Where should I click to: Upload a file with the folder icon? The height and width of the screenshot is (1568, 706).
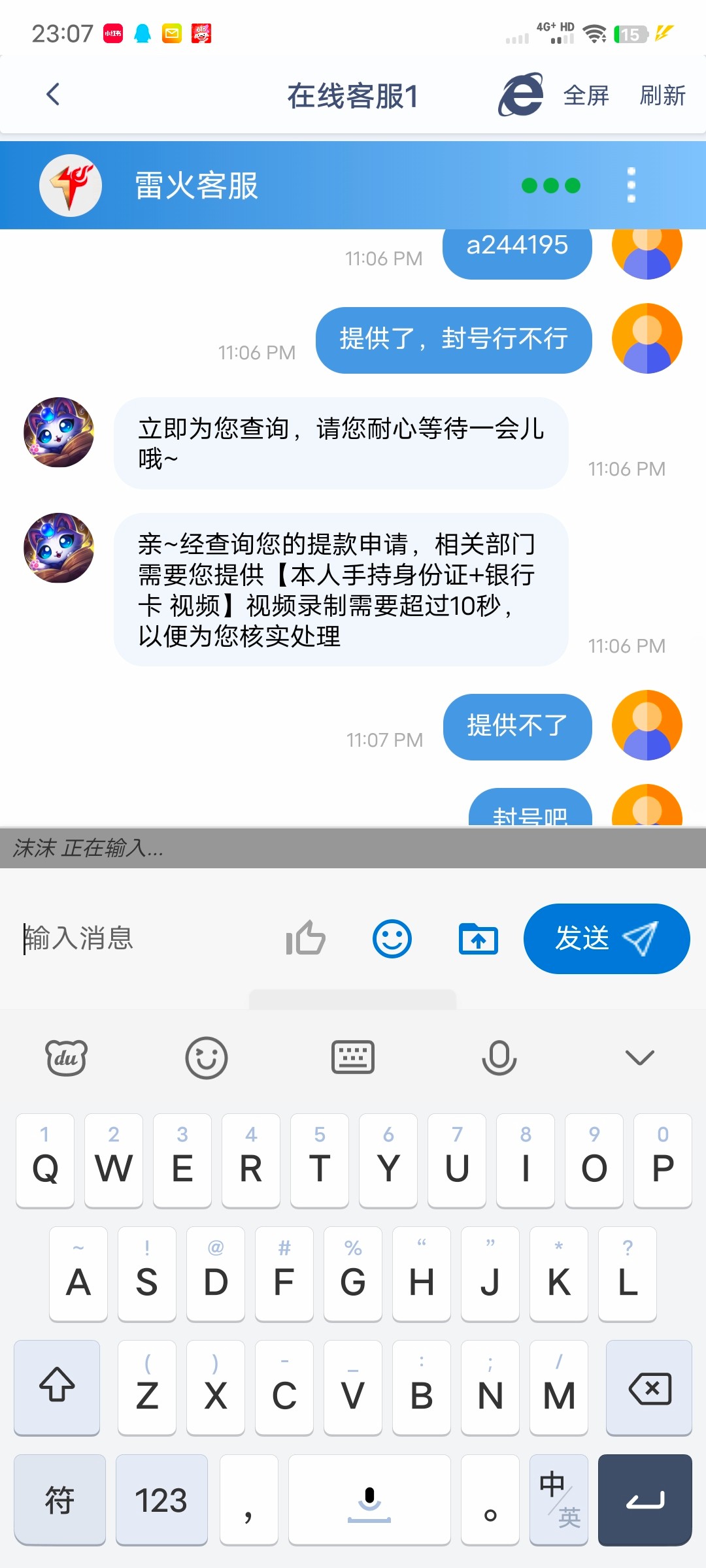(478, 939)
